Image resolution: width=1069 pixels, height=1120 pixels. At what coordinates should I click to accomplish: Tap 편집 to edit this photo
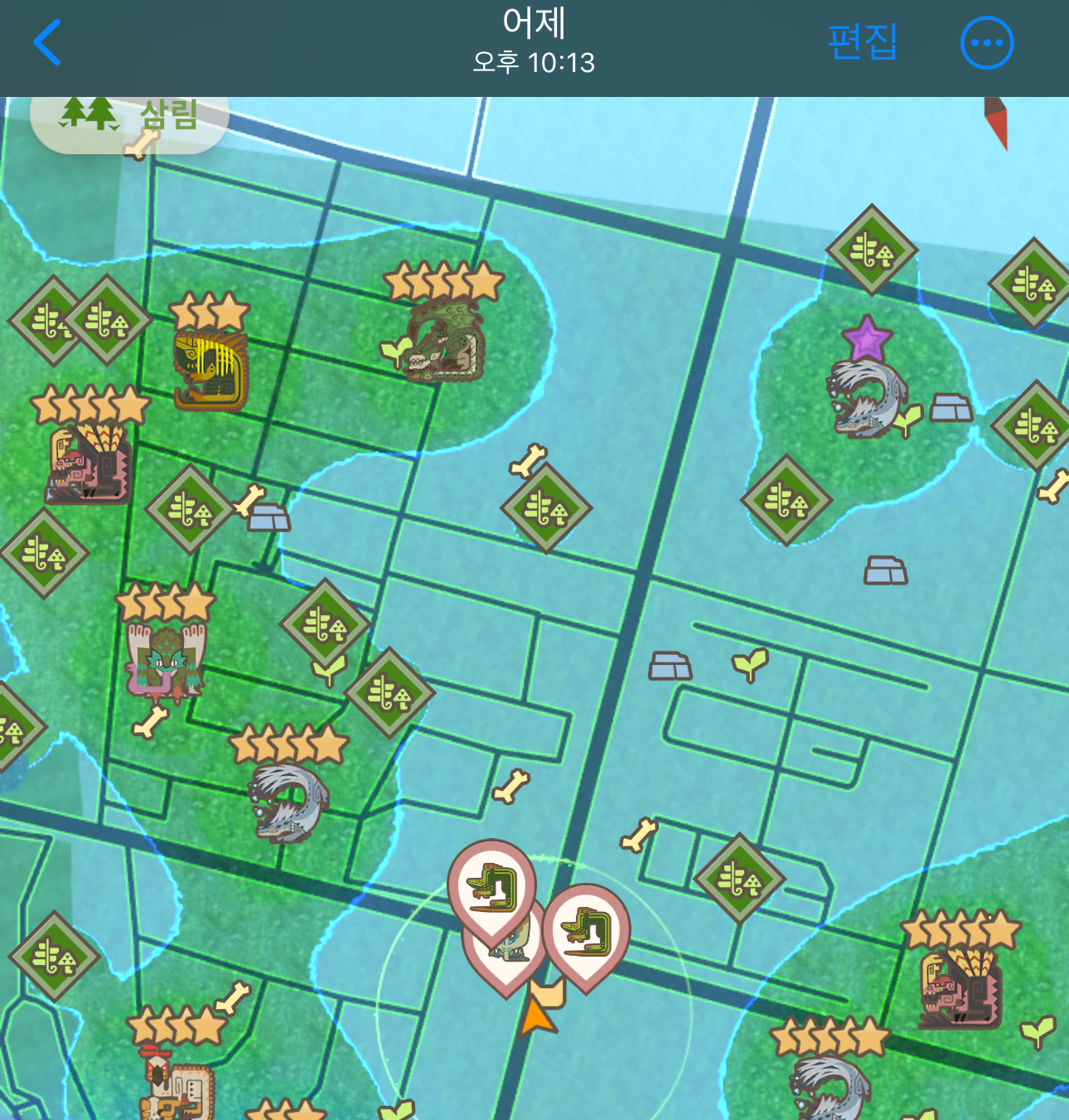[863, 42]
